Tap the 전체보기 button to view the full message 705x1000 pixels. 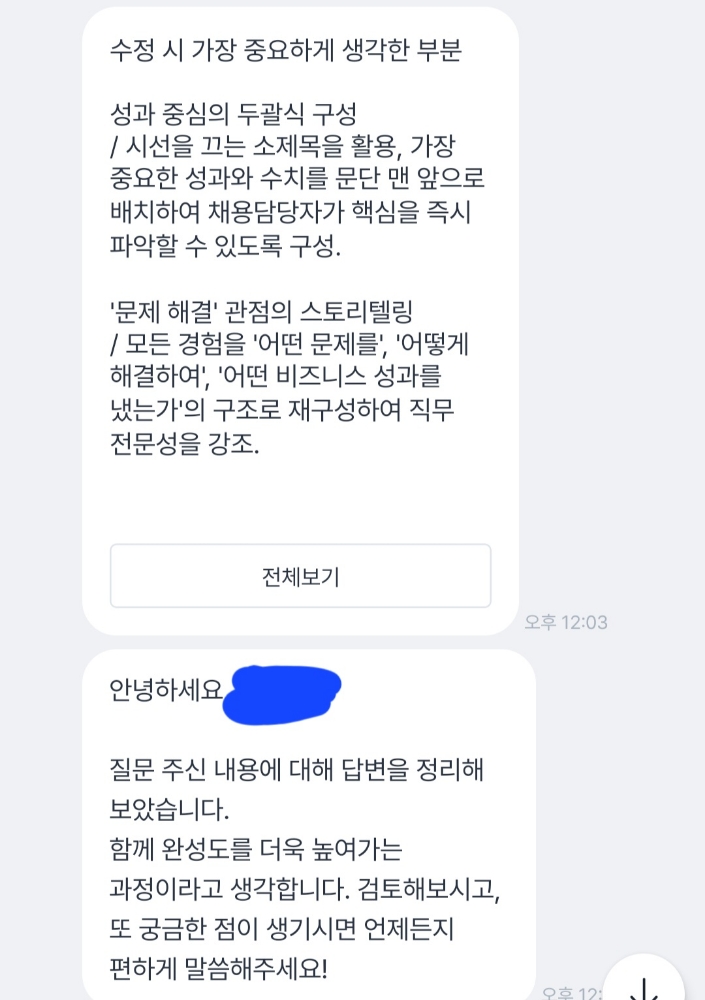301,576
